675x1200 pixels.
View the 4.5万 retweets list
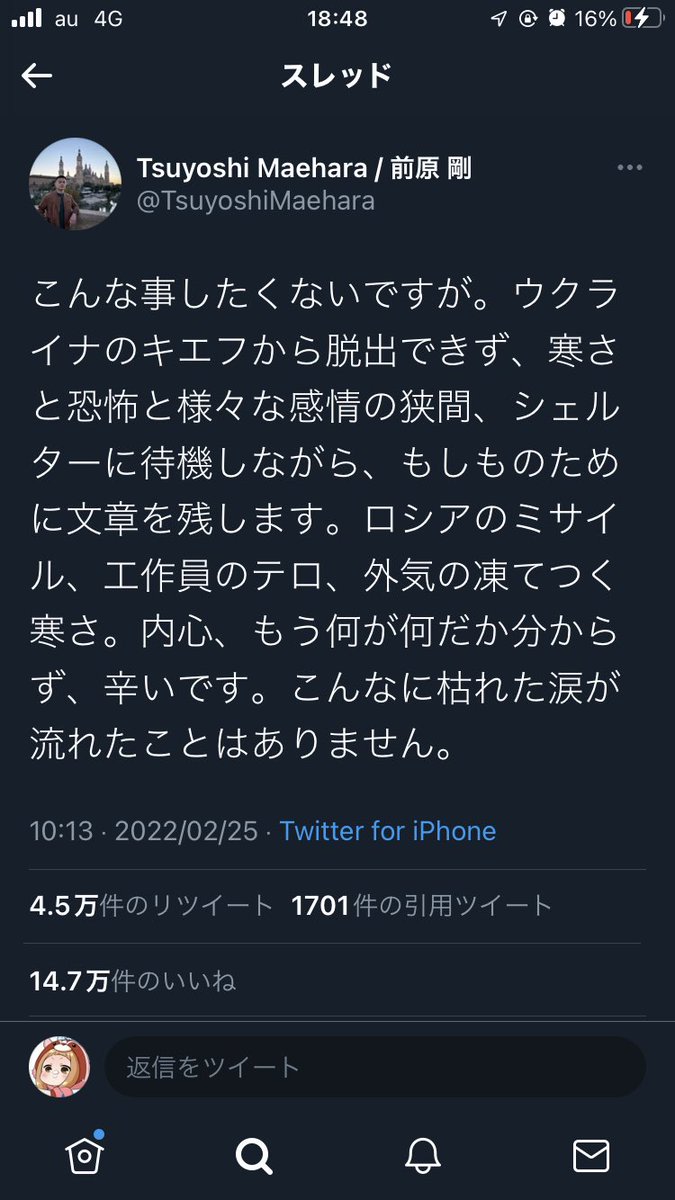coord(152,906)
